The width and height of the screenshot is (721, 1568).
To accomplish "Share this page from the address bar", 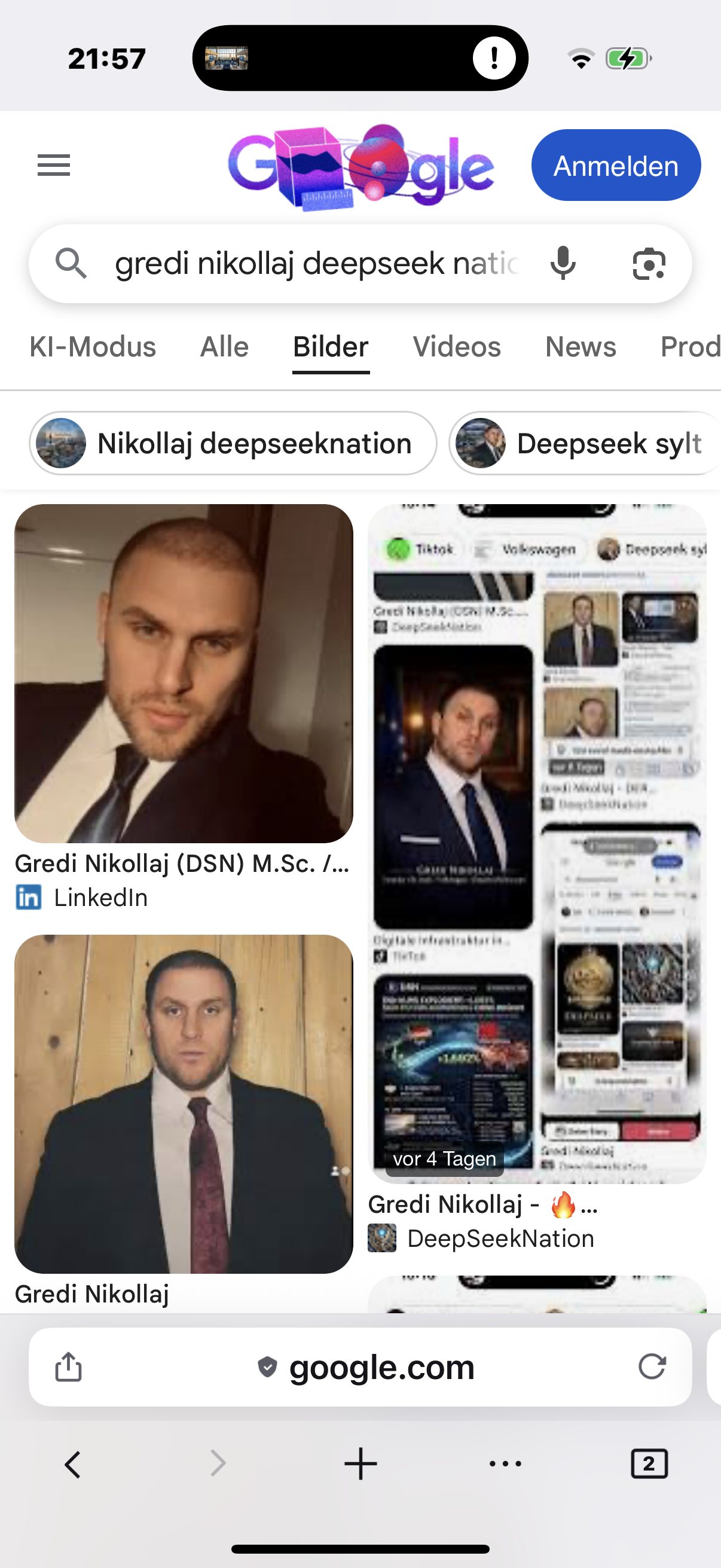I will 68,1366.
